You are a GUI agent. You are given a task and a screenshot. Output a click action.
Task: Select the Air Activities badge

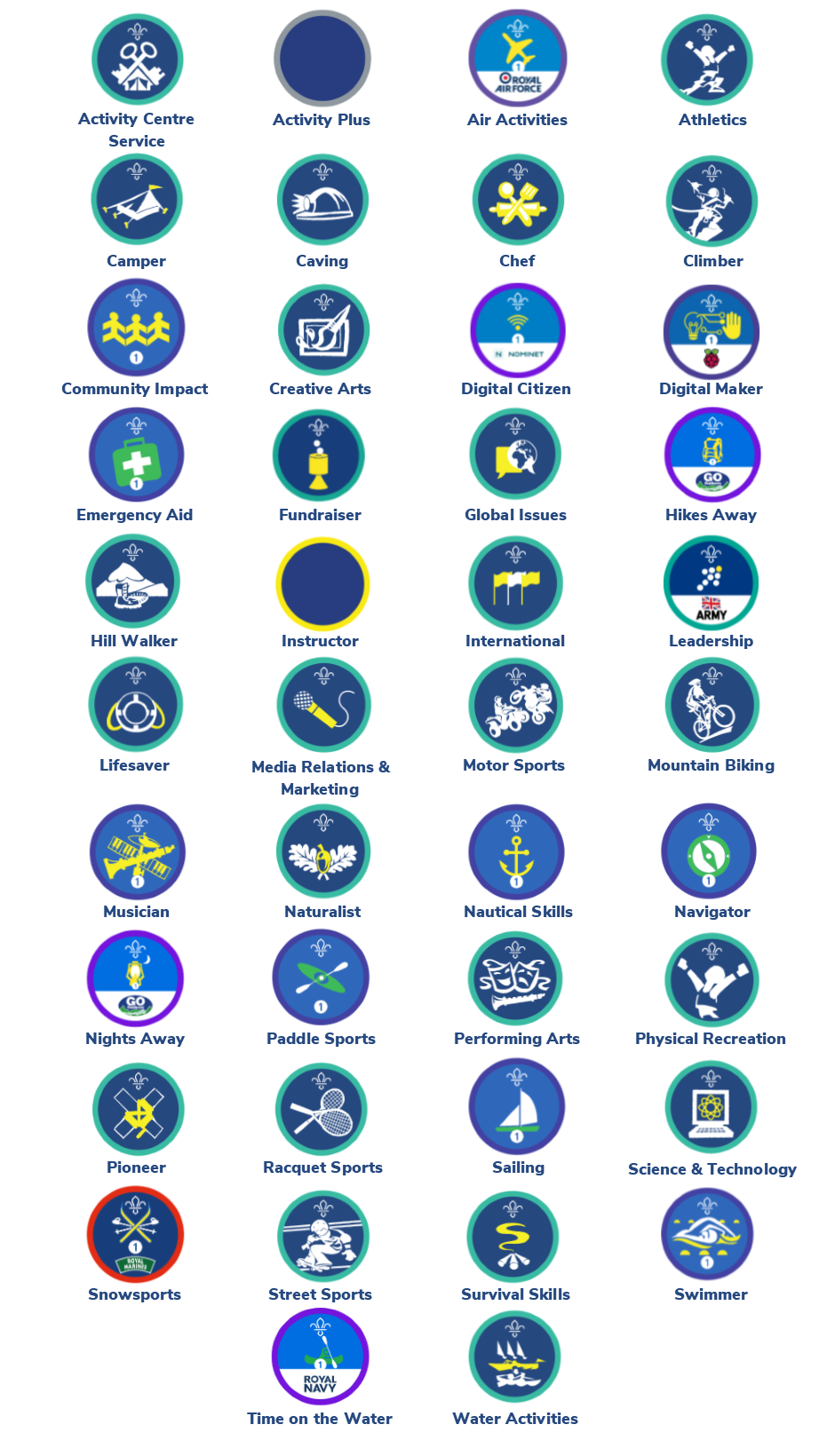coord(517,59)
